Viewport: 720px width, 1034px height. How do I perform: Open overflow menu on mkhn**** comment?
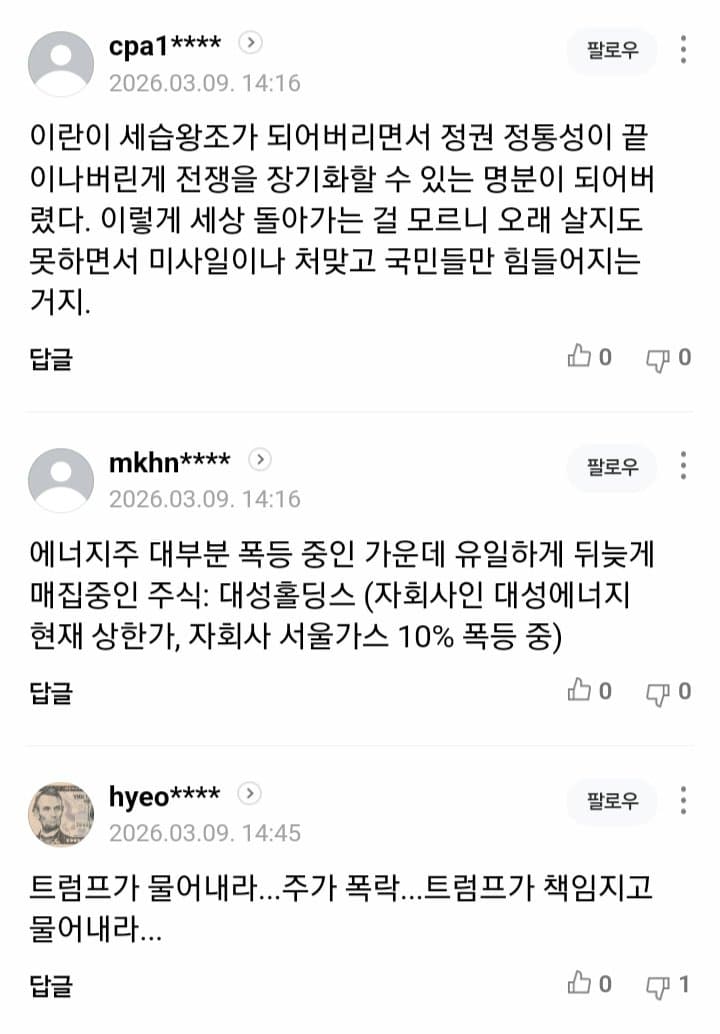683,466
